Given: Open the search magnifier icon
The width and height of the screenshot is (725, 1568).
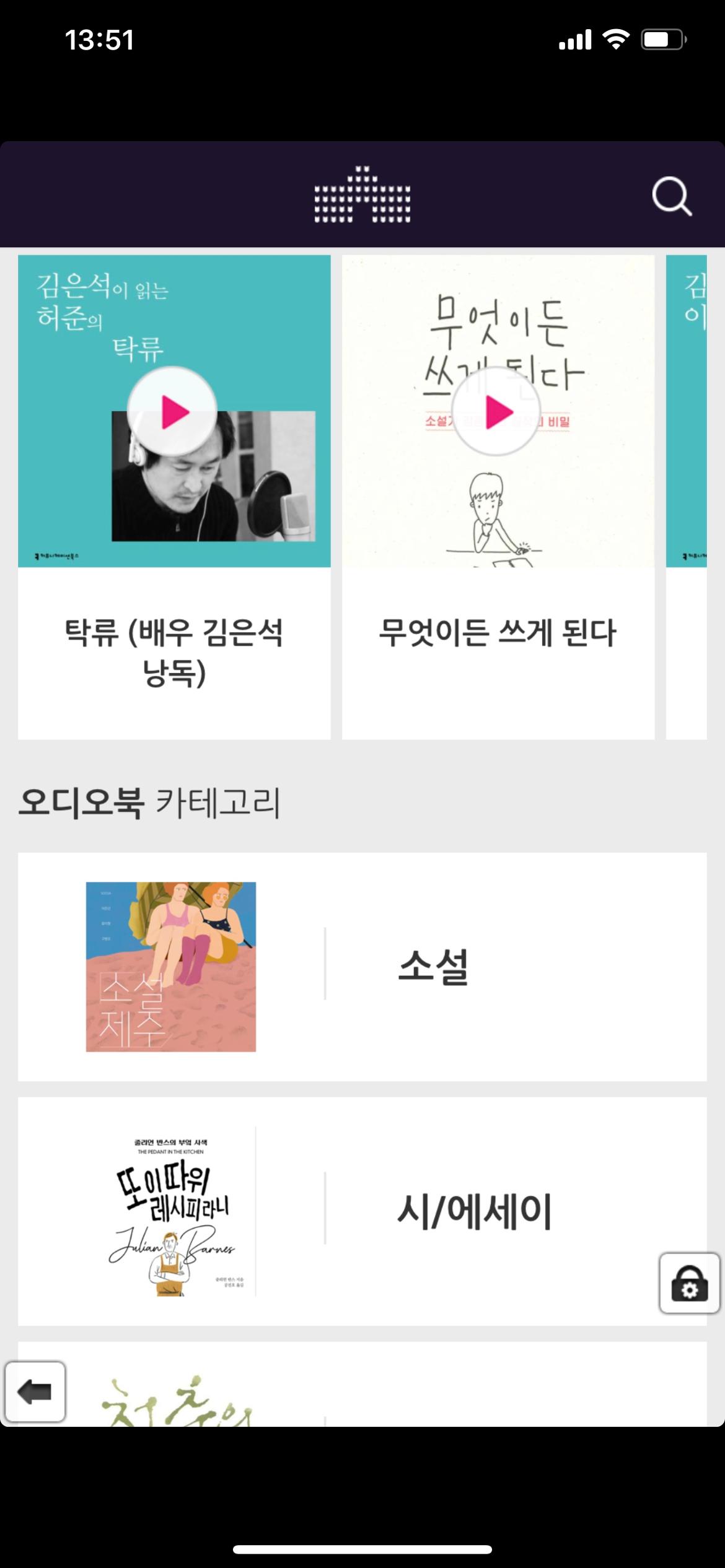Looking at the screenshot, I should (x=672, y=197).
